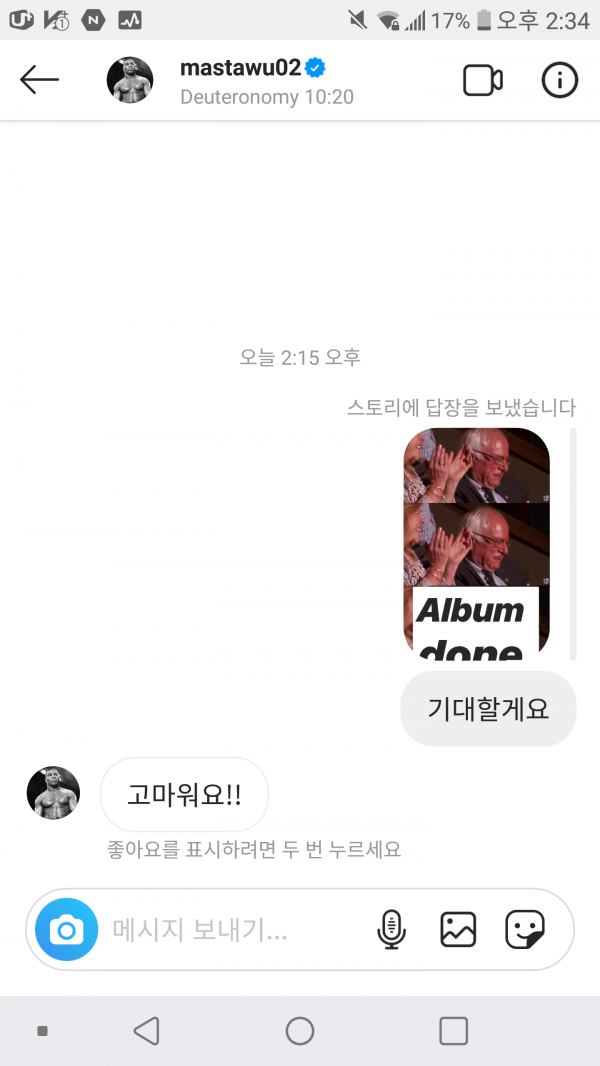This screenshot has height=1066, width=600.
Task: Record a voice message with the microphone
Action: (391, 930)
